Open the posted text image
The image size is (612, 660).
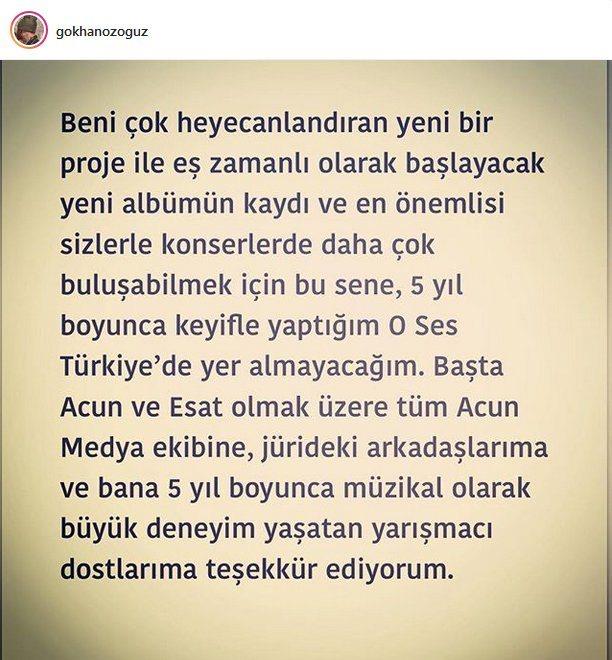tap(306, 360)
